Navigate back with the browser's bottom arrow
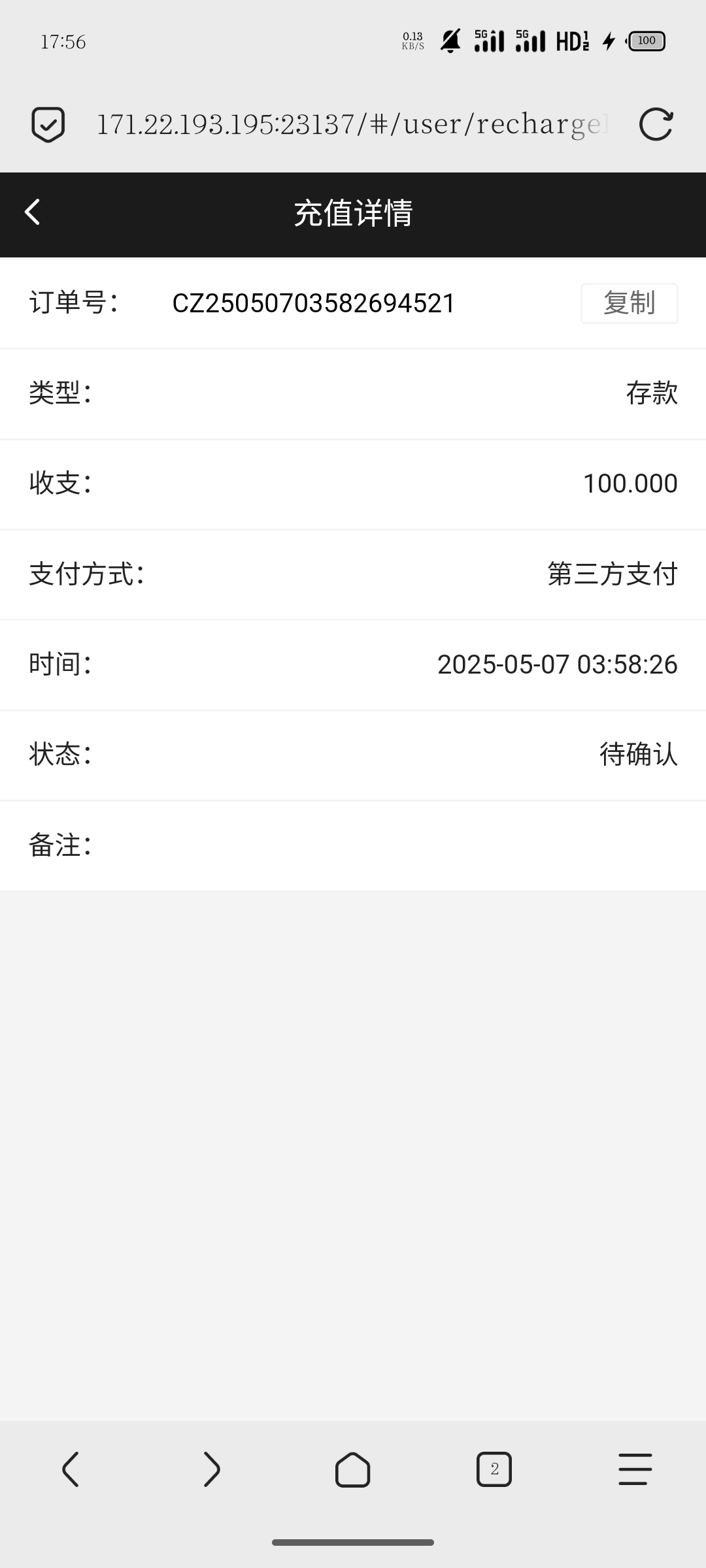 click(71, 1469)
